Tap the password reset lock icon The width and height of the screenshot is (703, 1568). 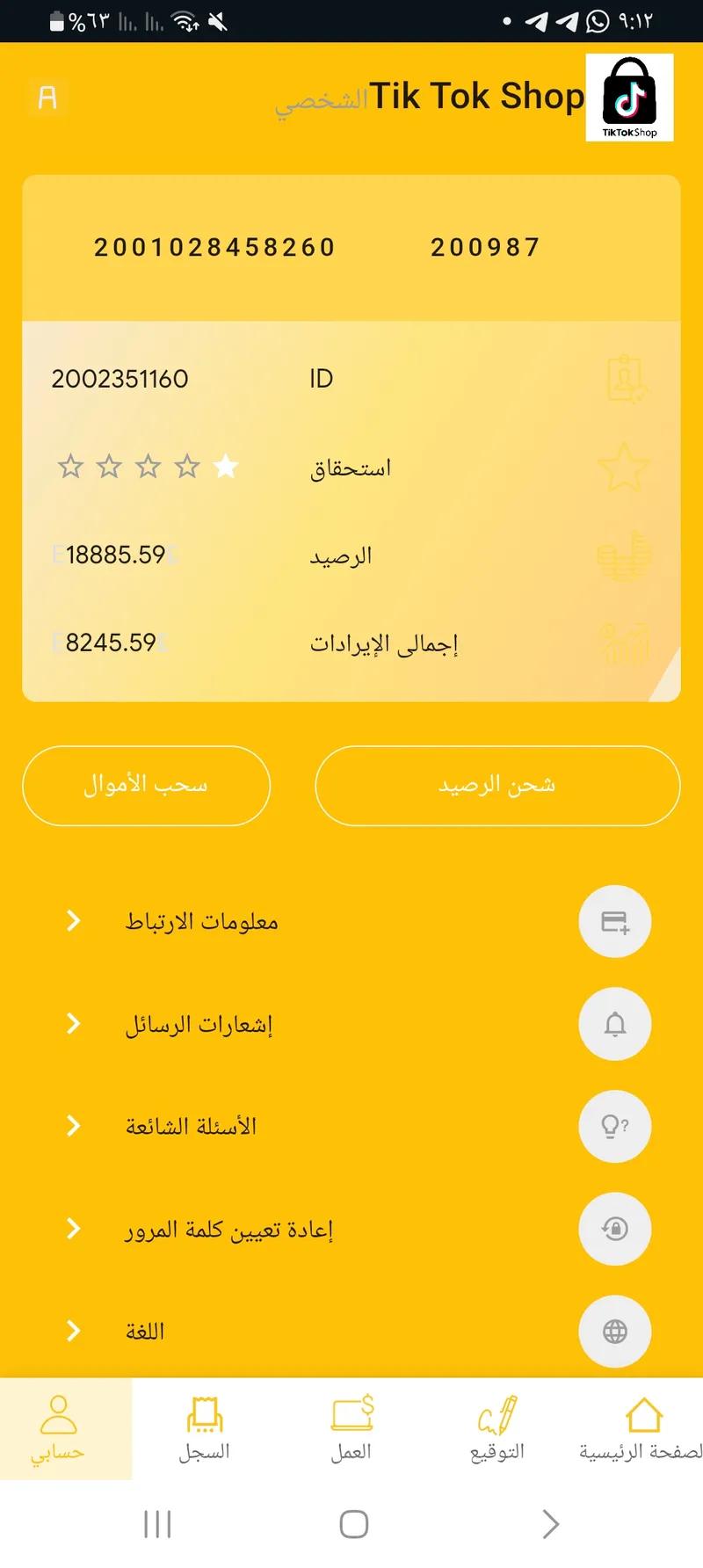click(614, 1229)
